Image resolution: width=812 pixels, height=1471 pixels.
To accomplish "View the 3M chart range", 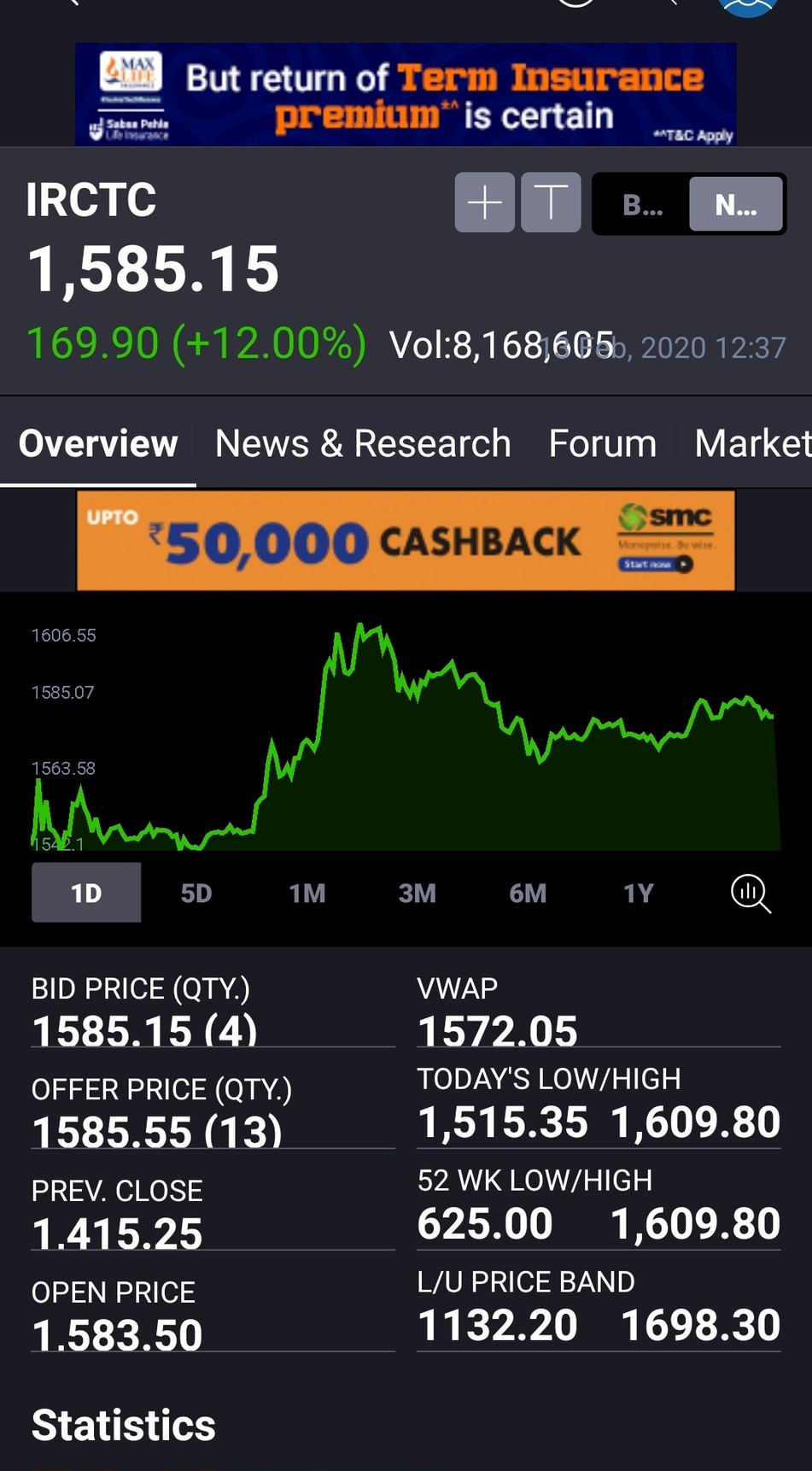I will [418, 893].
